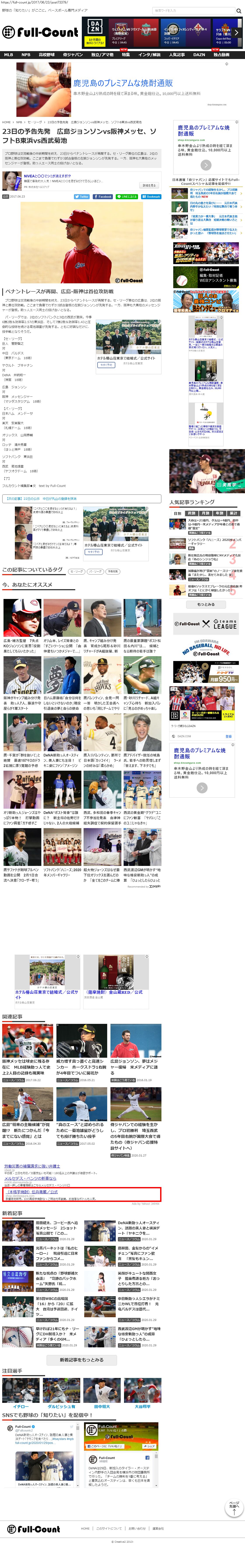Load more via 新着記事をもっとみる
The width and height of the screenshot is (245, 1568).
click(x=82, y=1359)
